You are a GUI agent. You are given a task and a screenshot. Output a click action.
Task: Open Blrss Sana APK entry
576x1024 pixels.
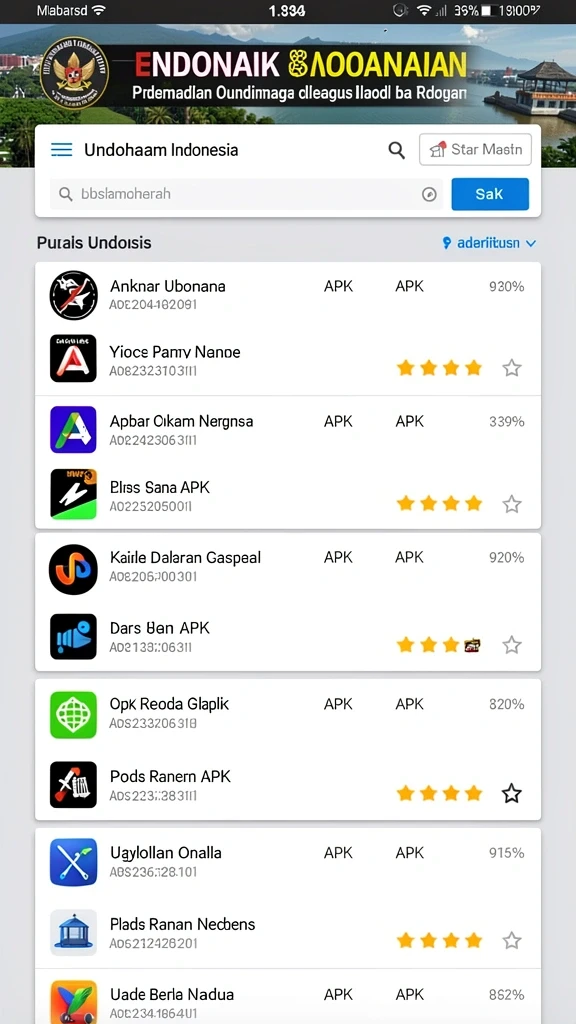click(x=288, y=495)
